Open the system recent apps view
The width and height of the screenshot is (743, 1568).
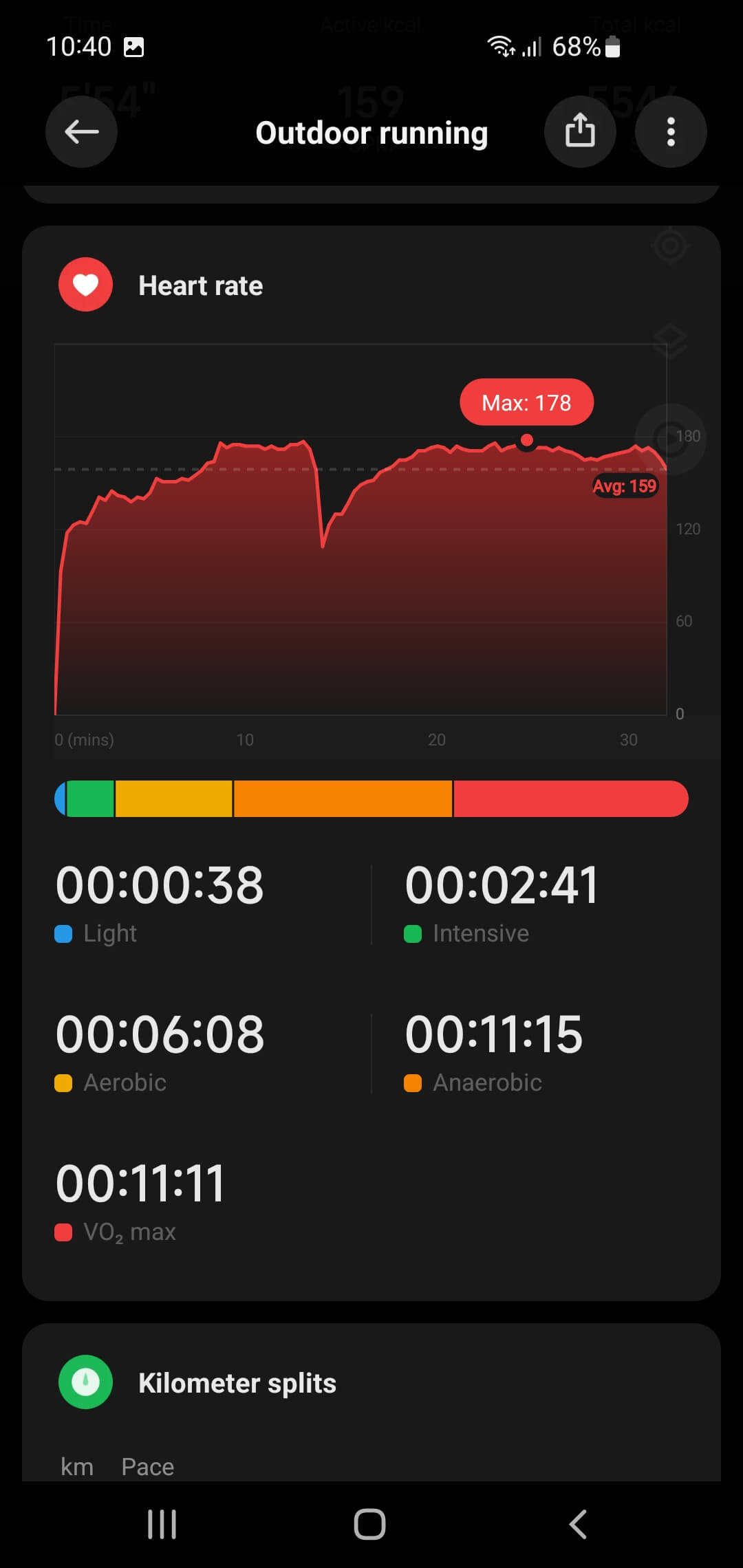click(x=162, y=1524)
